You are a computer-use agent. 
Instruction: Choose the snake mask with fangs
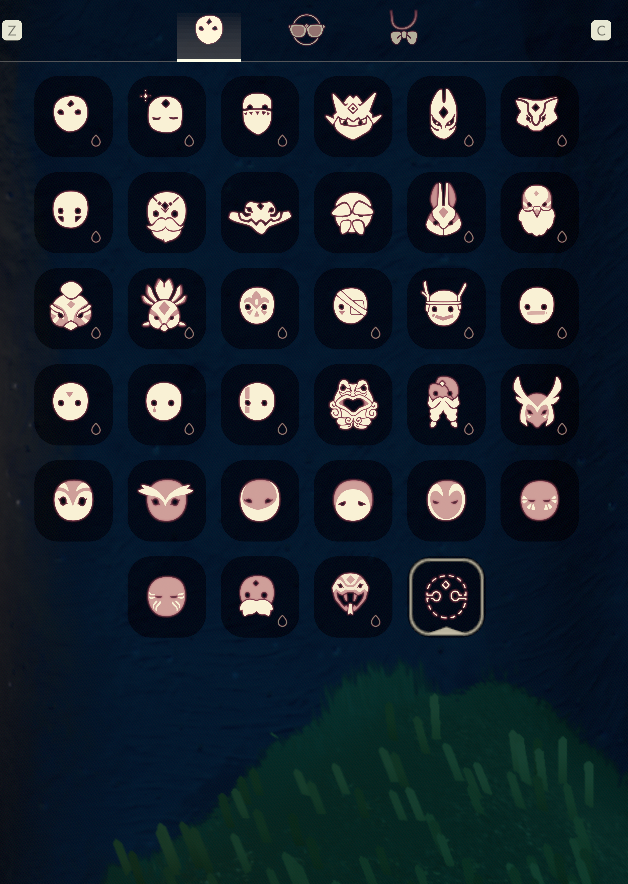[x=353, y=596]
